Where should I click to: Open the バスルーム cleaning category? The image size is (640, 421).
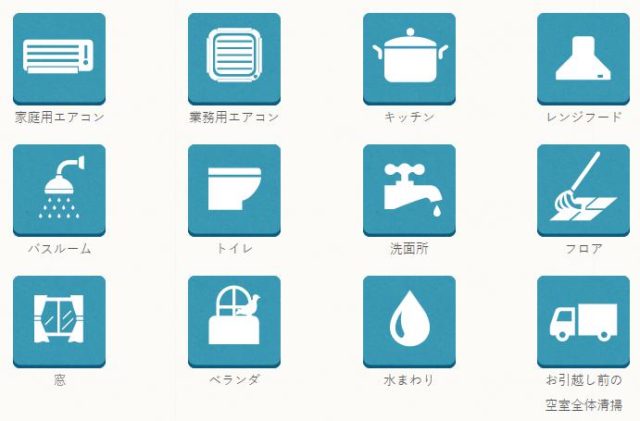(x=59, y=189)
